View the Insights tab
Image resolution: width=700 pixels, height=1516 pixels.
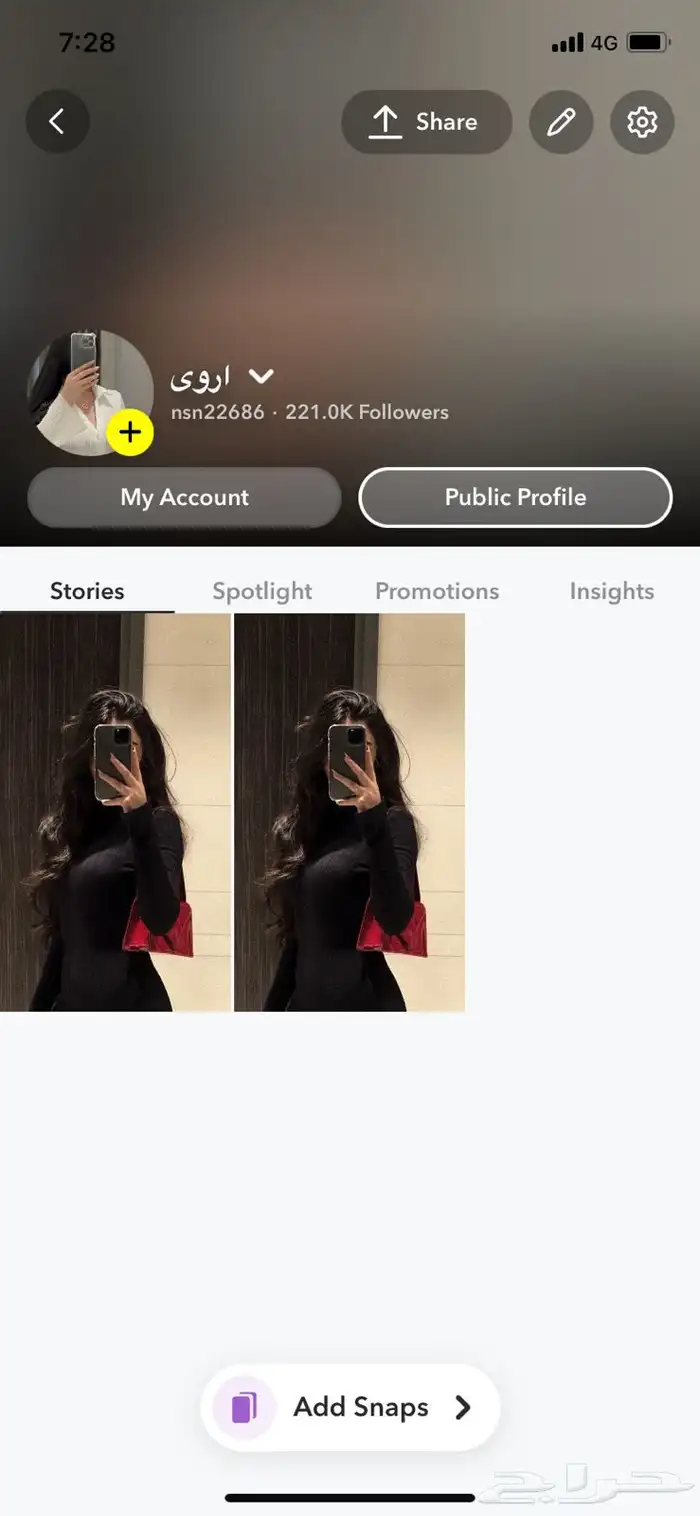pyautogui.click(x=611, y=591)
